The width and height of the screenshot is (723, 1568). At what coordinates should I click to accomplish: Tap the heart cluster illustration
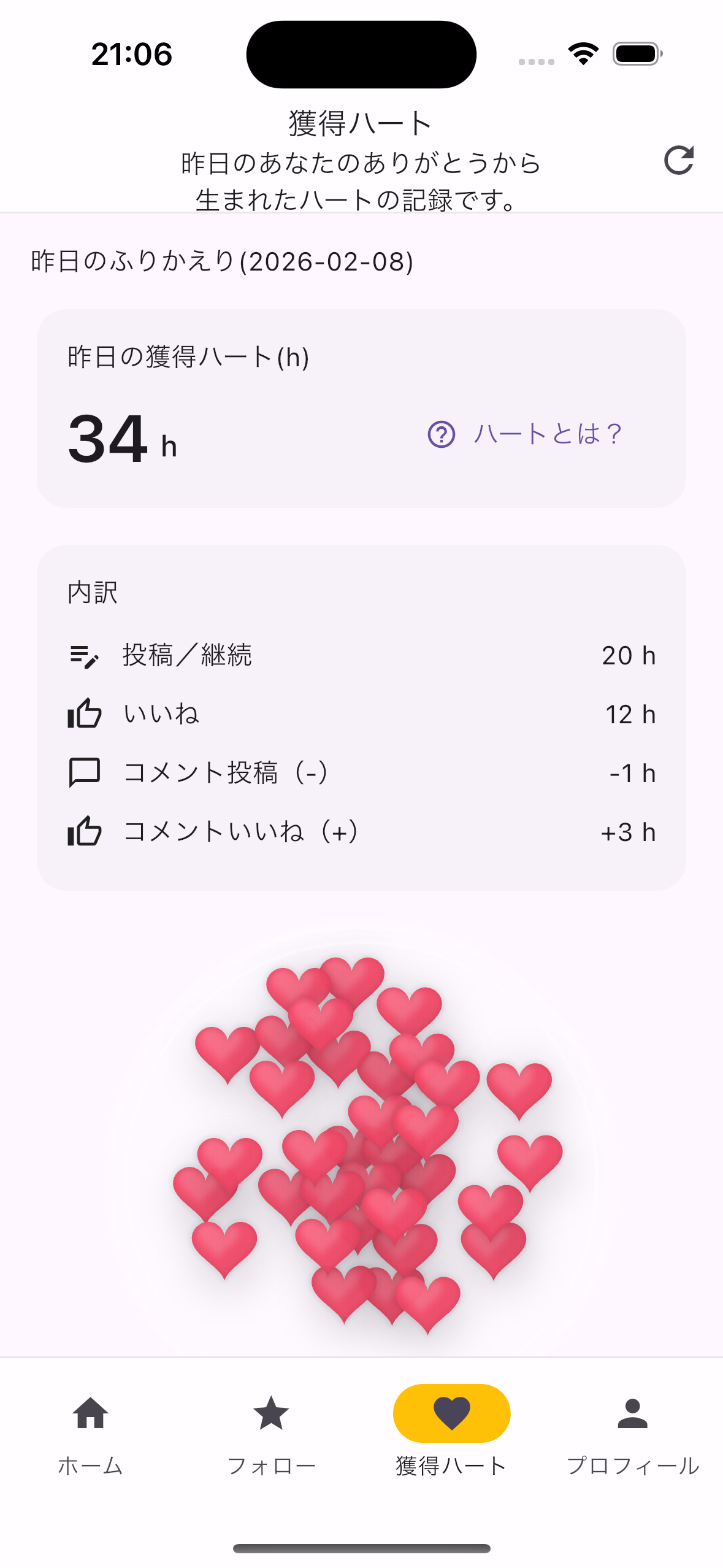point(361,1141)
